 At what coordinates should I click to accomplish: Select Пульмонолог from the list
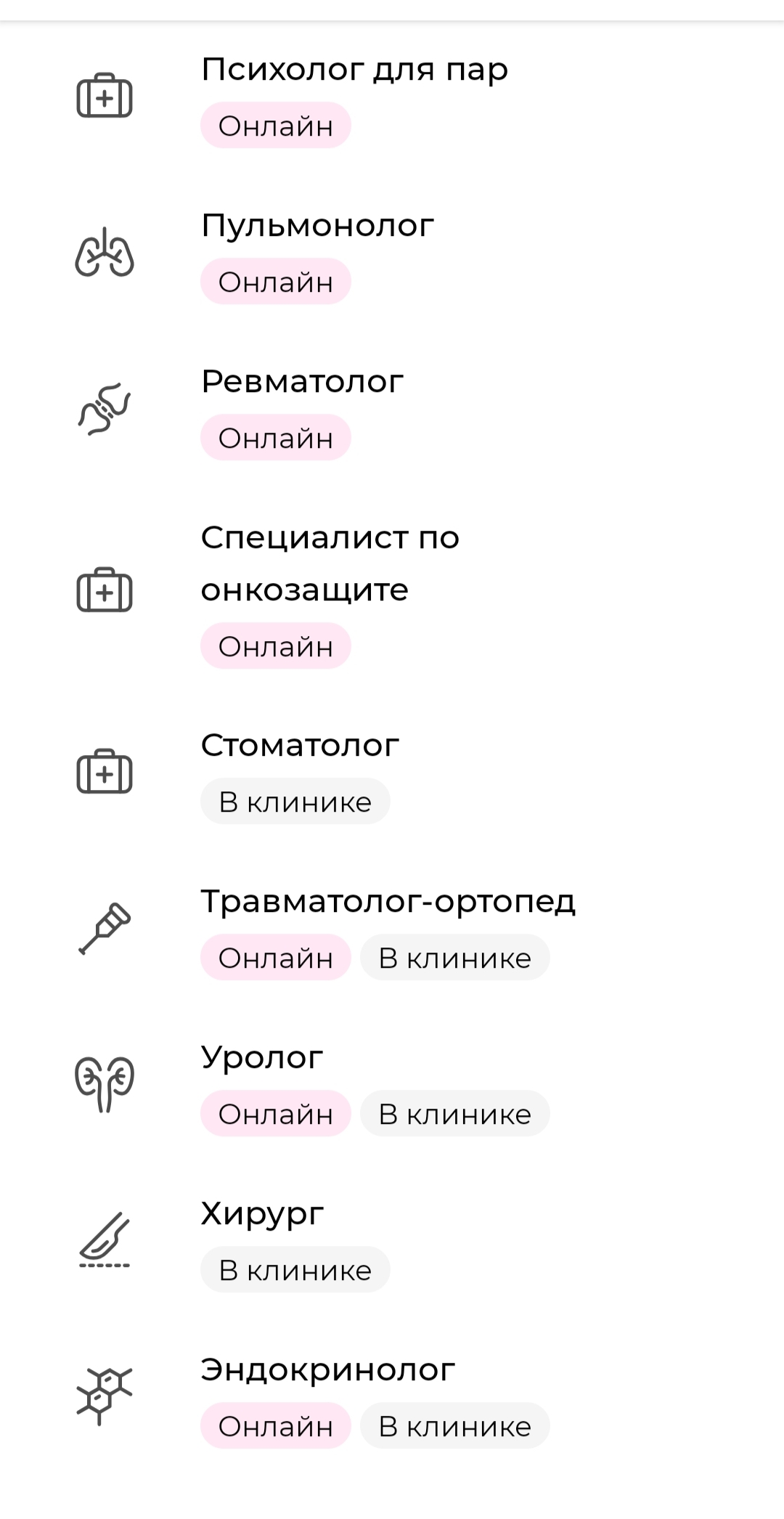coord(317,226)
